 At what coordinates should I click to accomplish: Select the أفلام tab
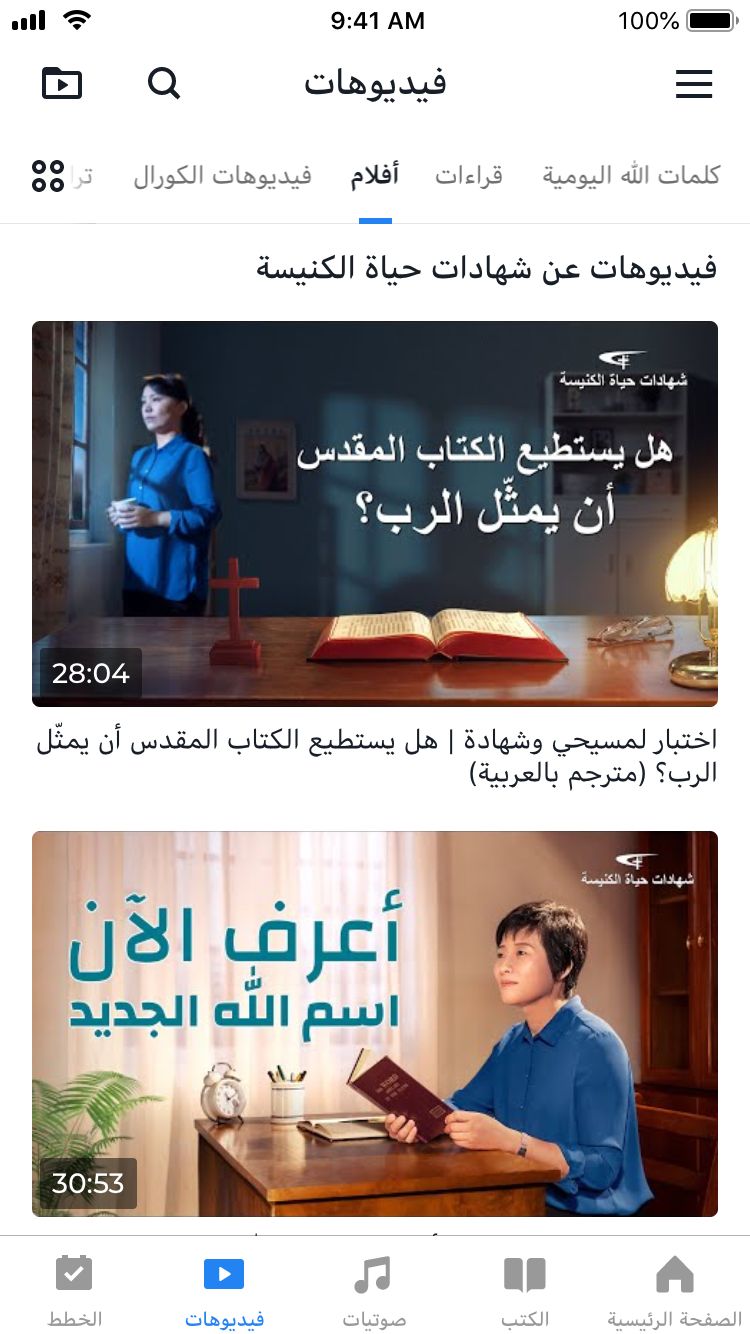pos(375,176)
